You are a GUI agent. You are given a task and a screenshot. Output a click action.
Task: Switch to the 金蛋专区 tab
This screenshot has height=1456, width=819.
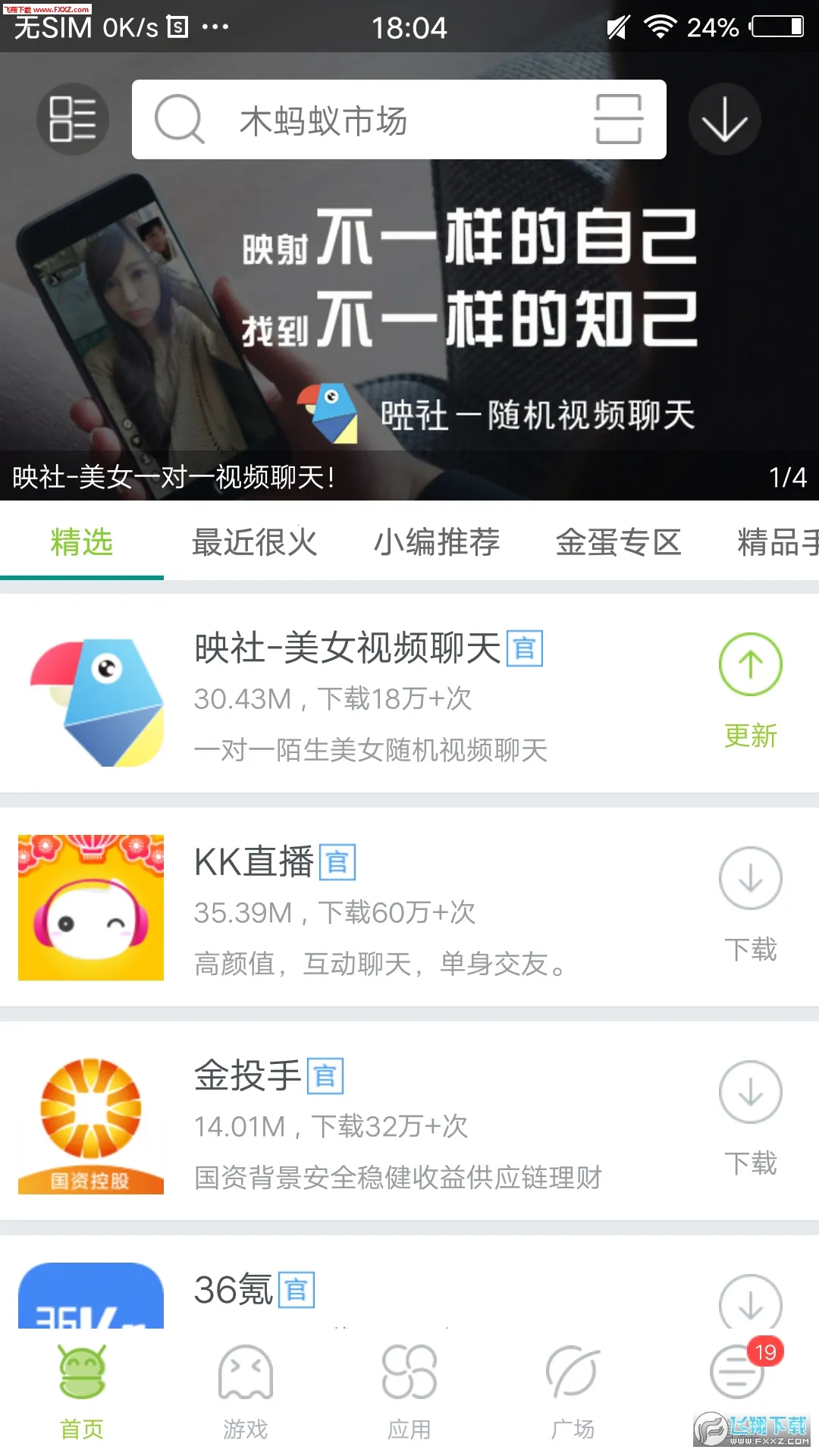[x=618, y=543]
